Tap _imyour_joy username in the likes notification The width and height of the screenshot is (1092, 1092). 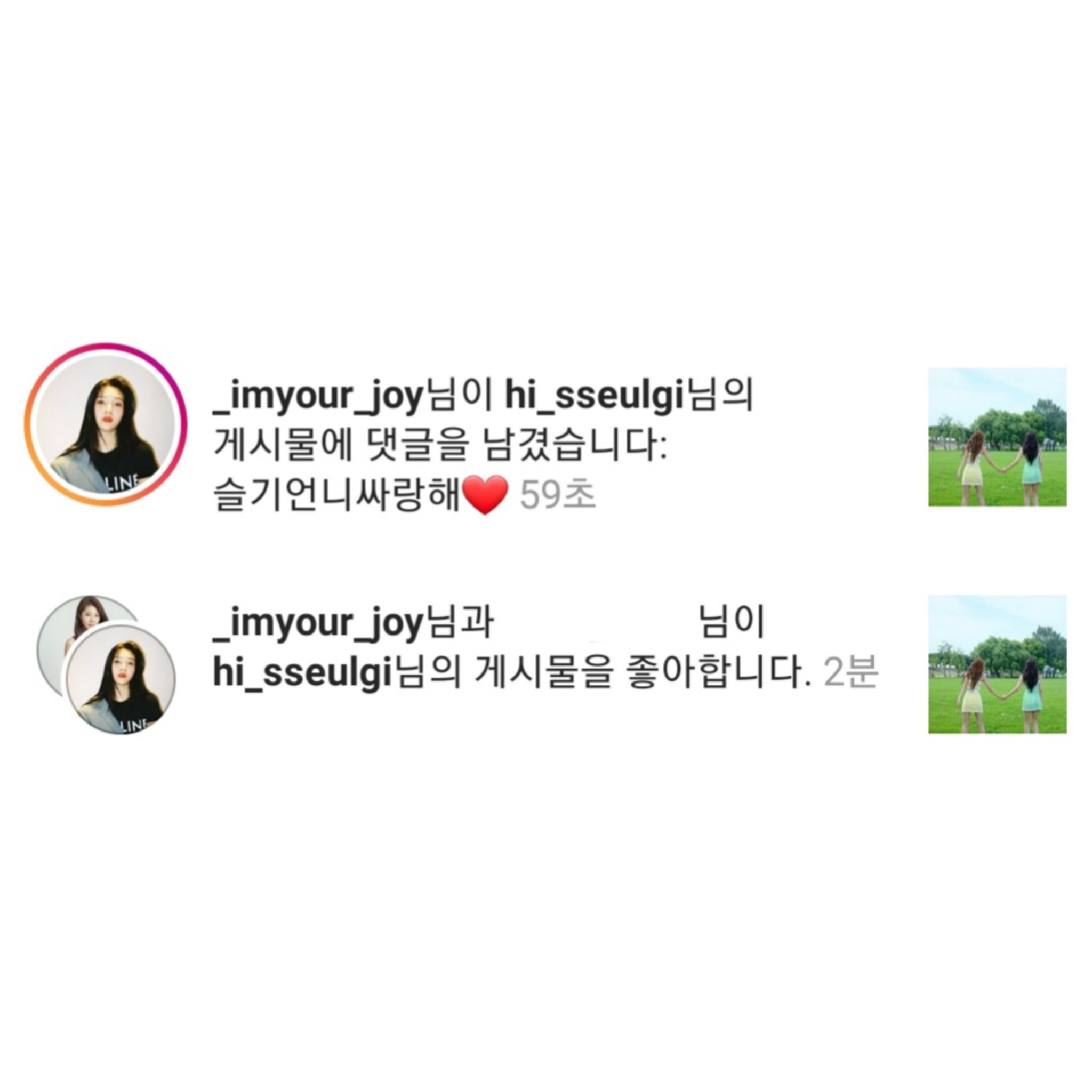(x=318, y=623)
